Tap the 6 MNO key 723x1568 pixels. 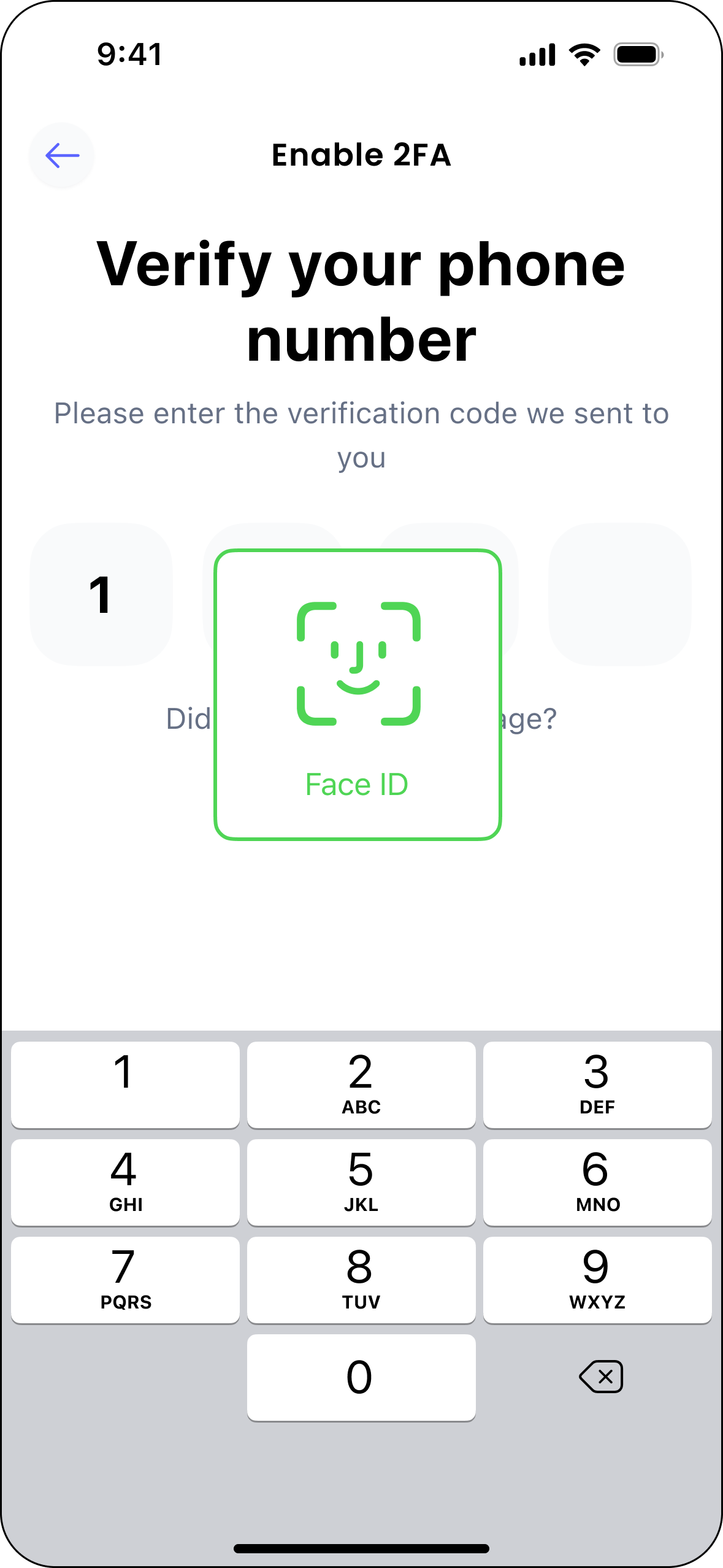click(597, 1182)
